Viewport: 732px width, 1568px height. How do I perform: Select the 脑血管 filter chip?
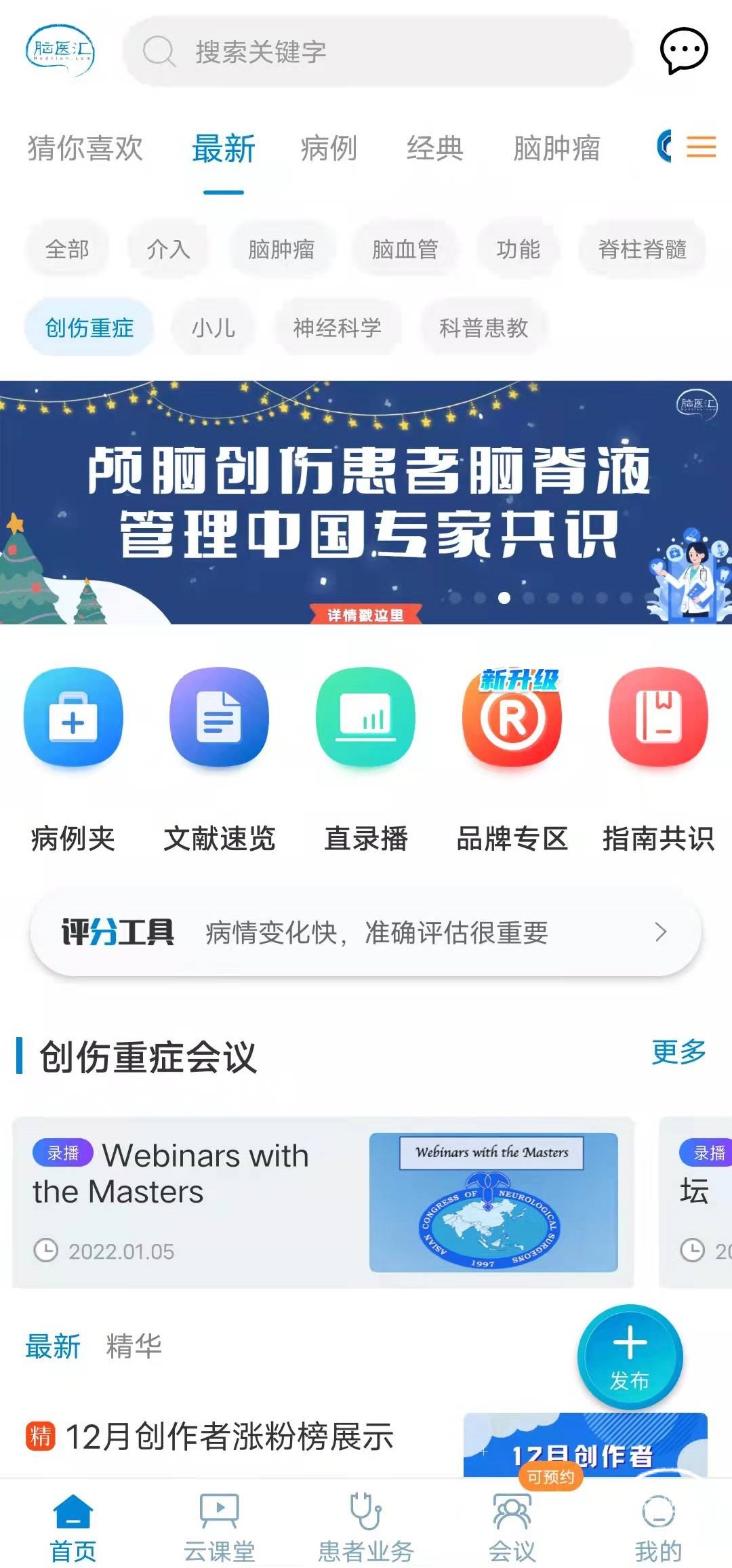pos(405,249)
